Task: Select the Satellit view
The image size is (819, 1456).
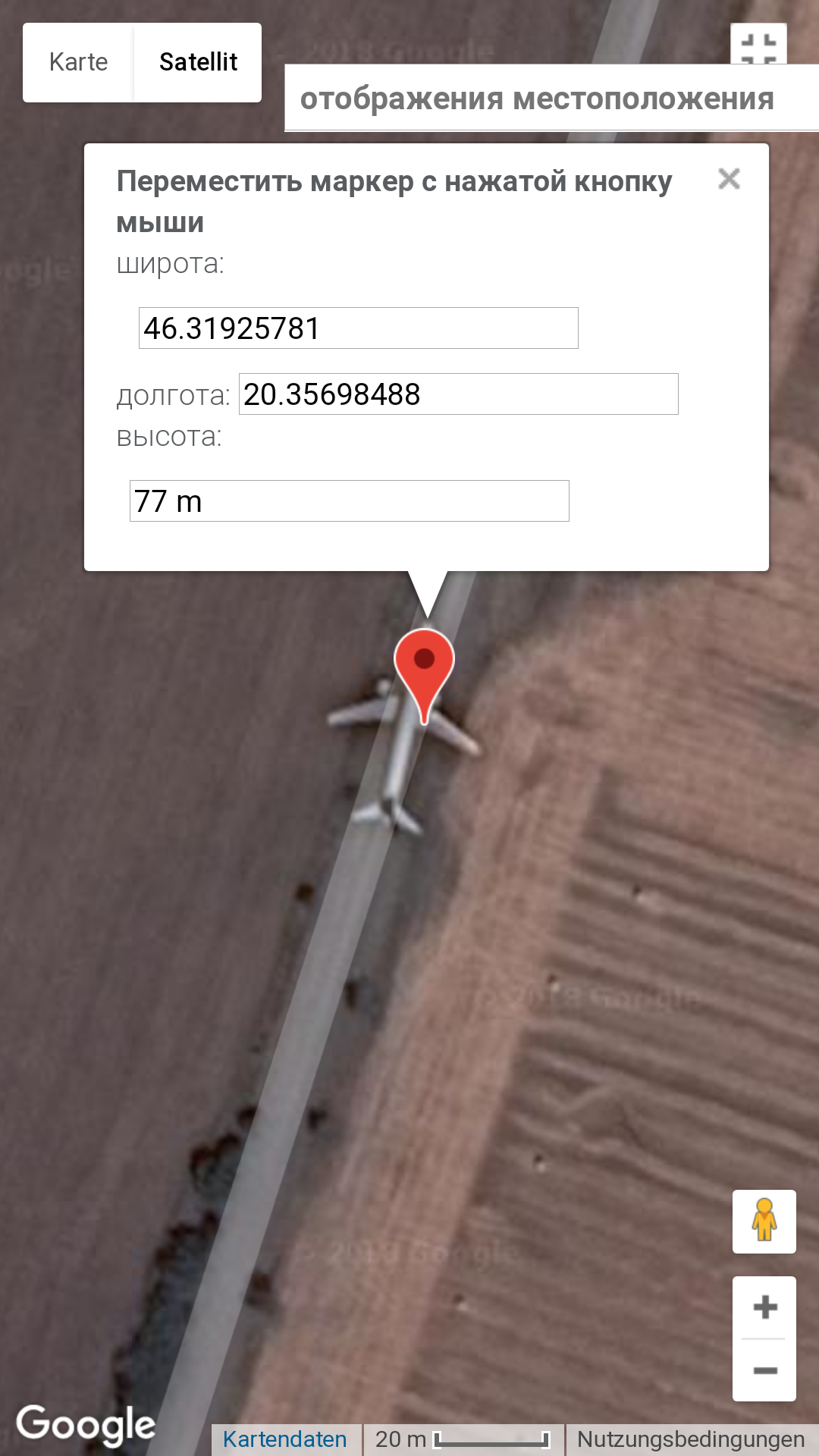Action: point(198,62)
